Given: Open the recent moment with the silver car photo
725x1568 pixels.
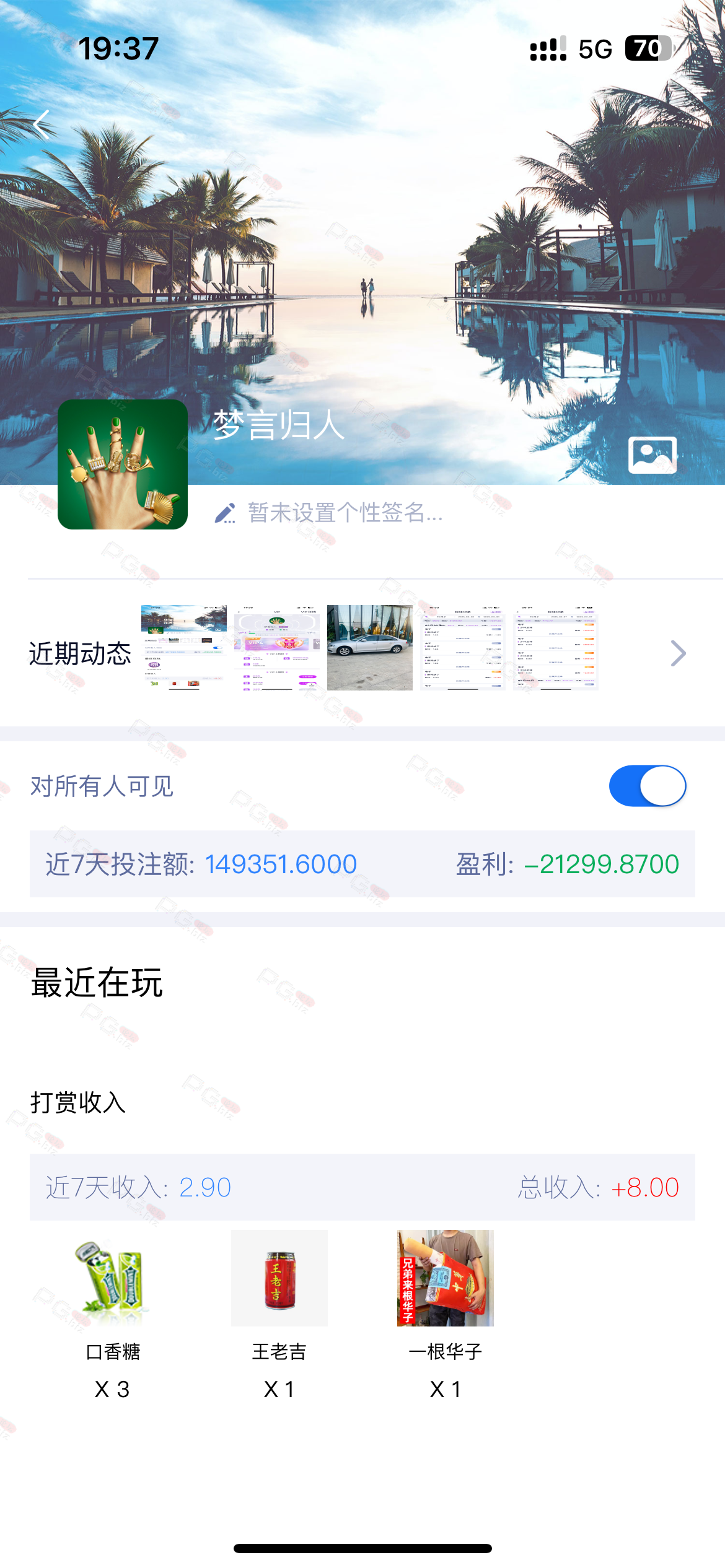Looking at the screenshot, I should pyautogui.click(x=370, y=648).
